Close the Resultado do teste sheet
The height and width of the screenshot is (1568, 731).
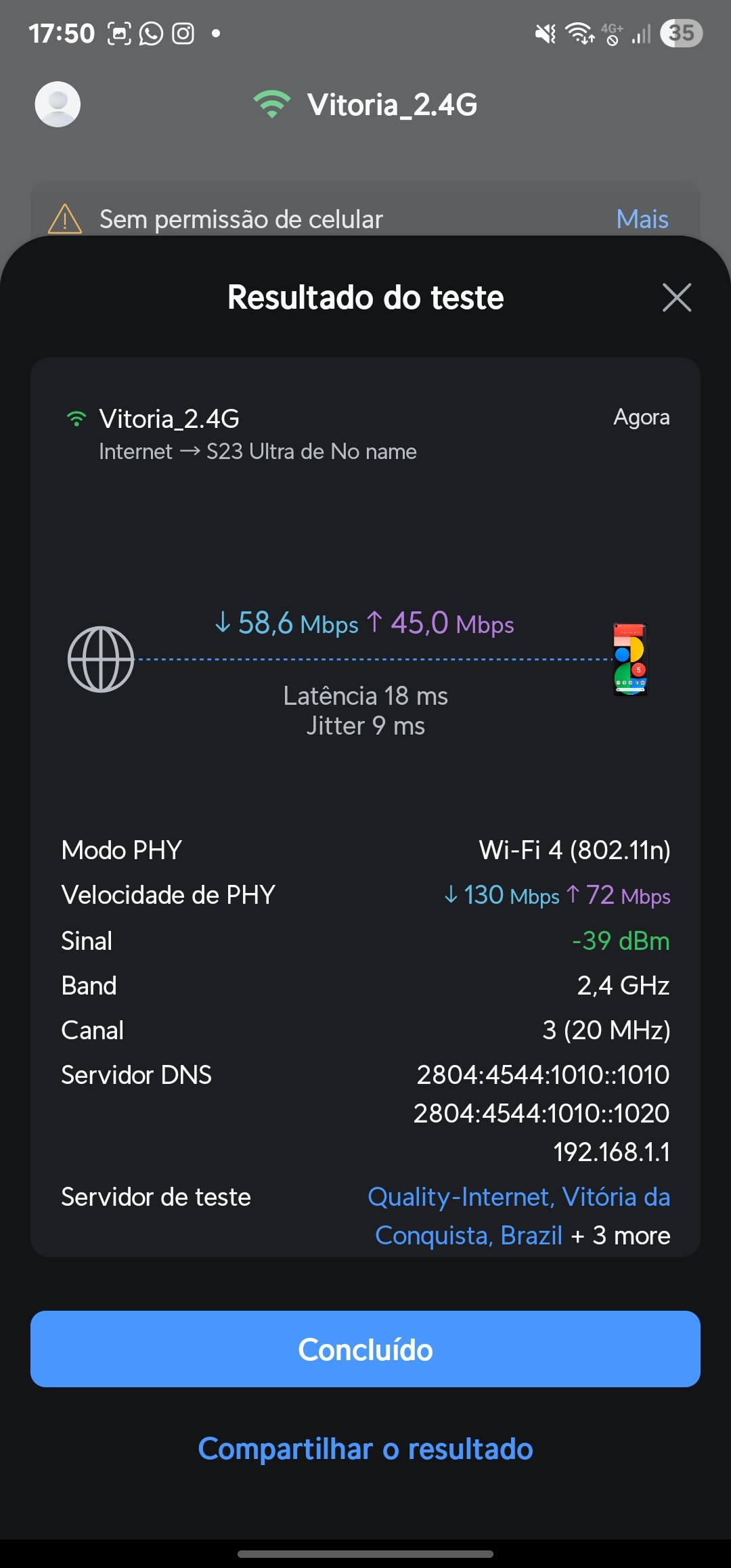pyautogui.click(x=676, y=298)
